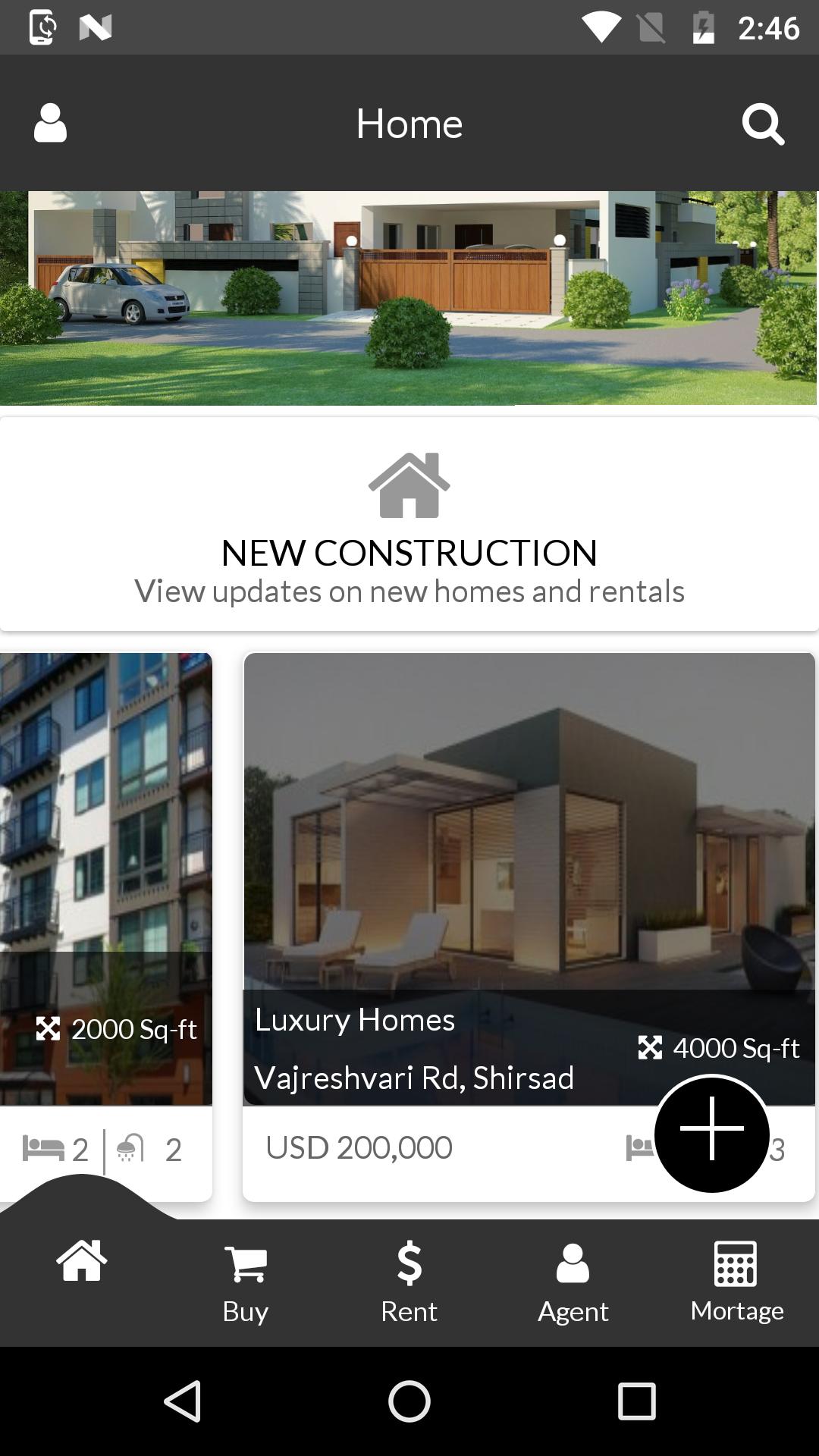
Task: Open the profile icon at top left
Action: click(50, 123)
